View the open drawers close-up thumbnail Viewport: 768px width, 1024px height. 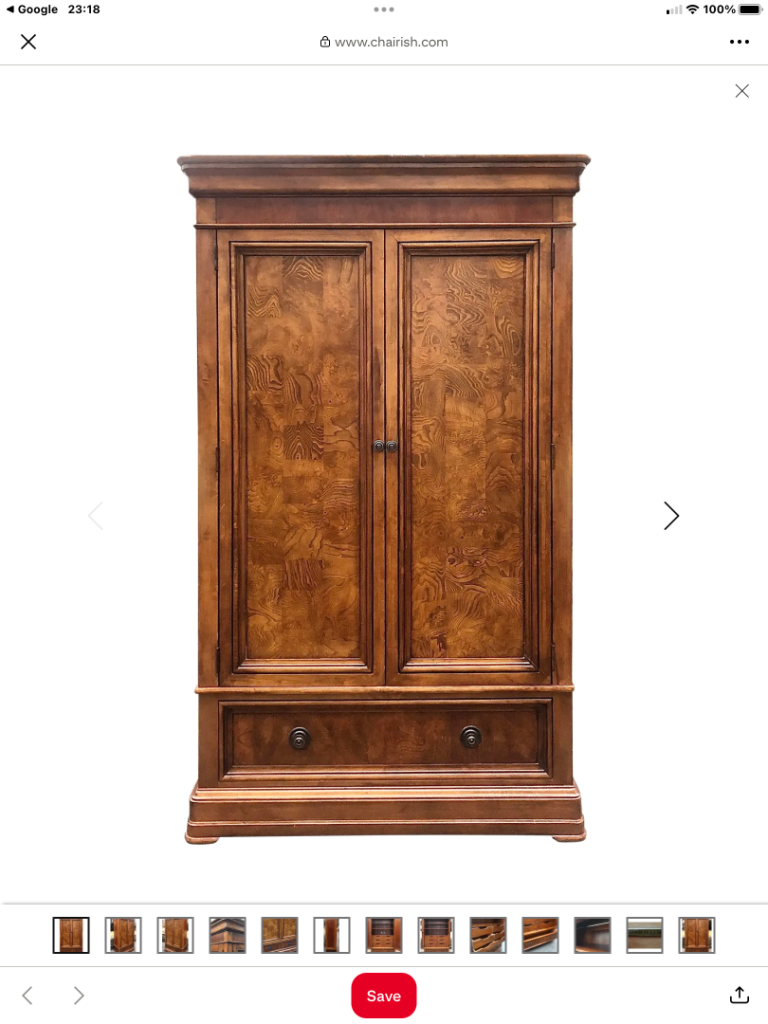(x=488, y=935)
